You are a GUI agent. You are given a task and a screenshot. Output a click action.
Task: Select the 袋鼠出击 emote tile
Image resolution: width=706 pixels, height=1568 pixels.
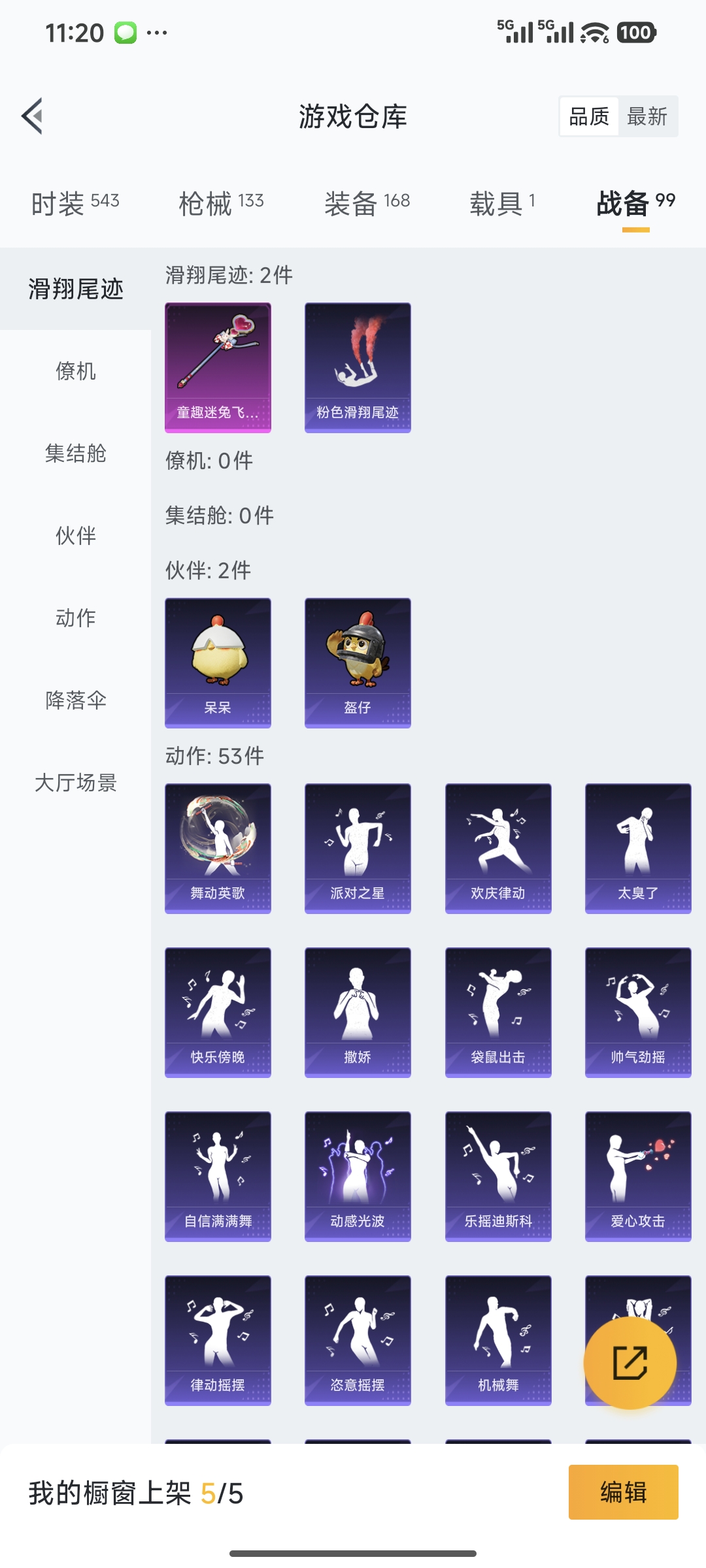[x=498, y=1011]
